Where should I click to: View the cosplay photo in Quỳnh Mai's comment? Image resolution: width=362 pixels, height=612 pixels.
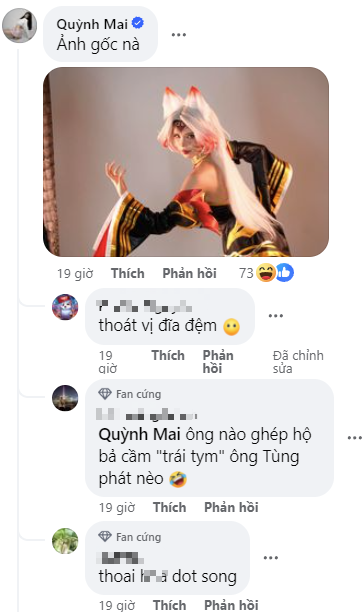(x=186, y=162)
